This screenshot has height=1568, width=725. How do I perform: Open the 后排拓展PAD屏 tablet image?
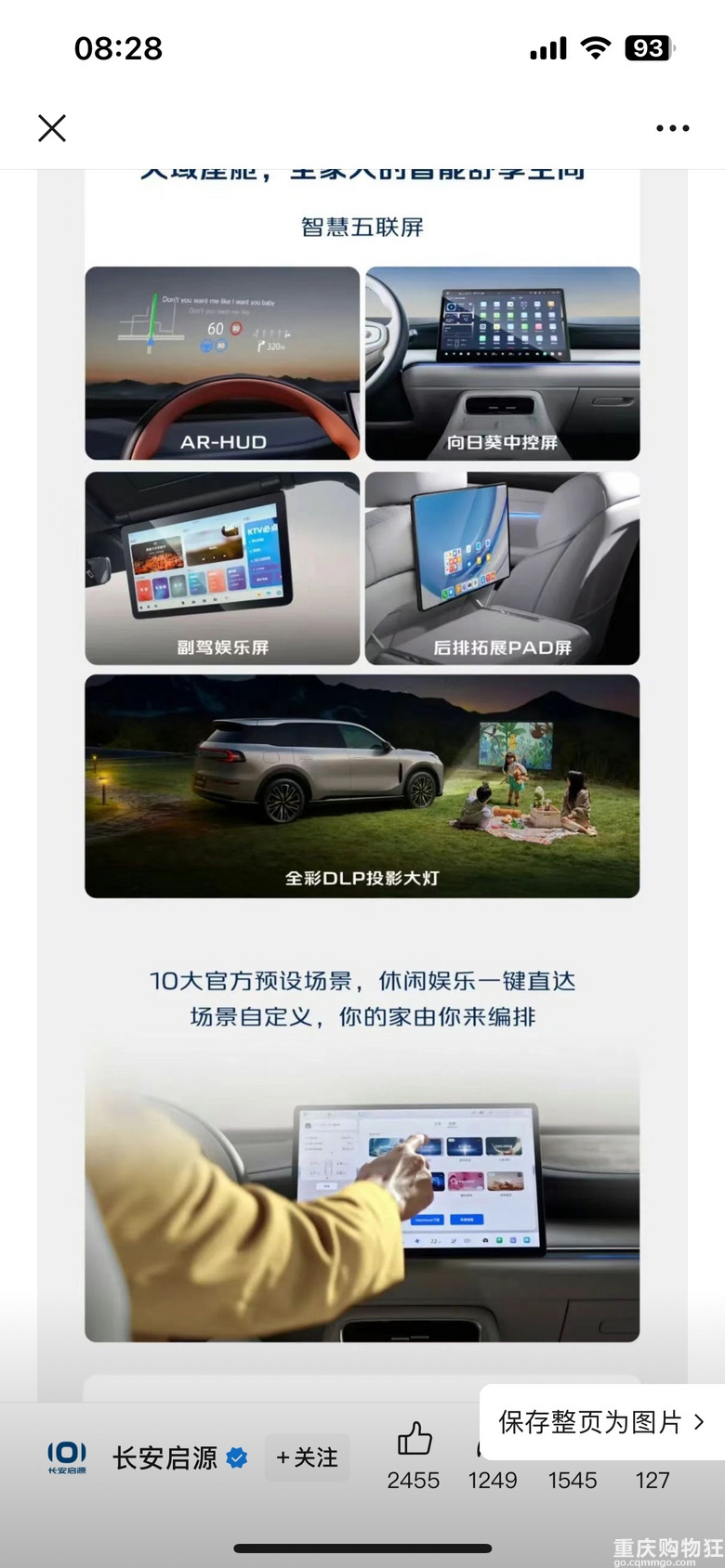pos(502,568)
